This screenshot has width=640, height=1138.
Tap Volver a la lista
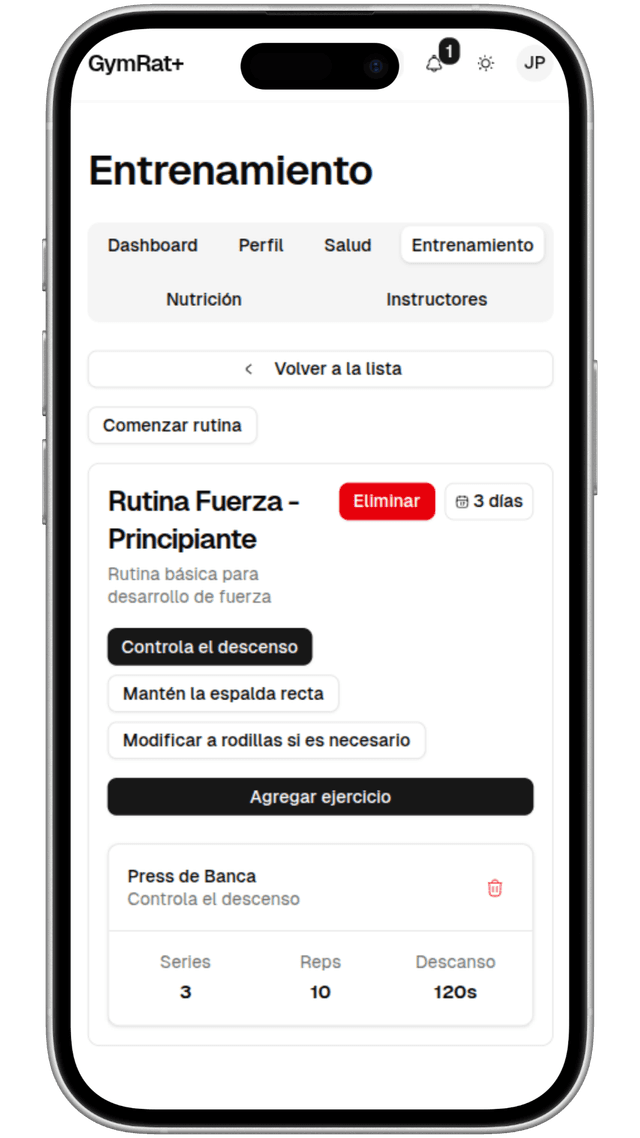click(x=320, y=369)
